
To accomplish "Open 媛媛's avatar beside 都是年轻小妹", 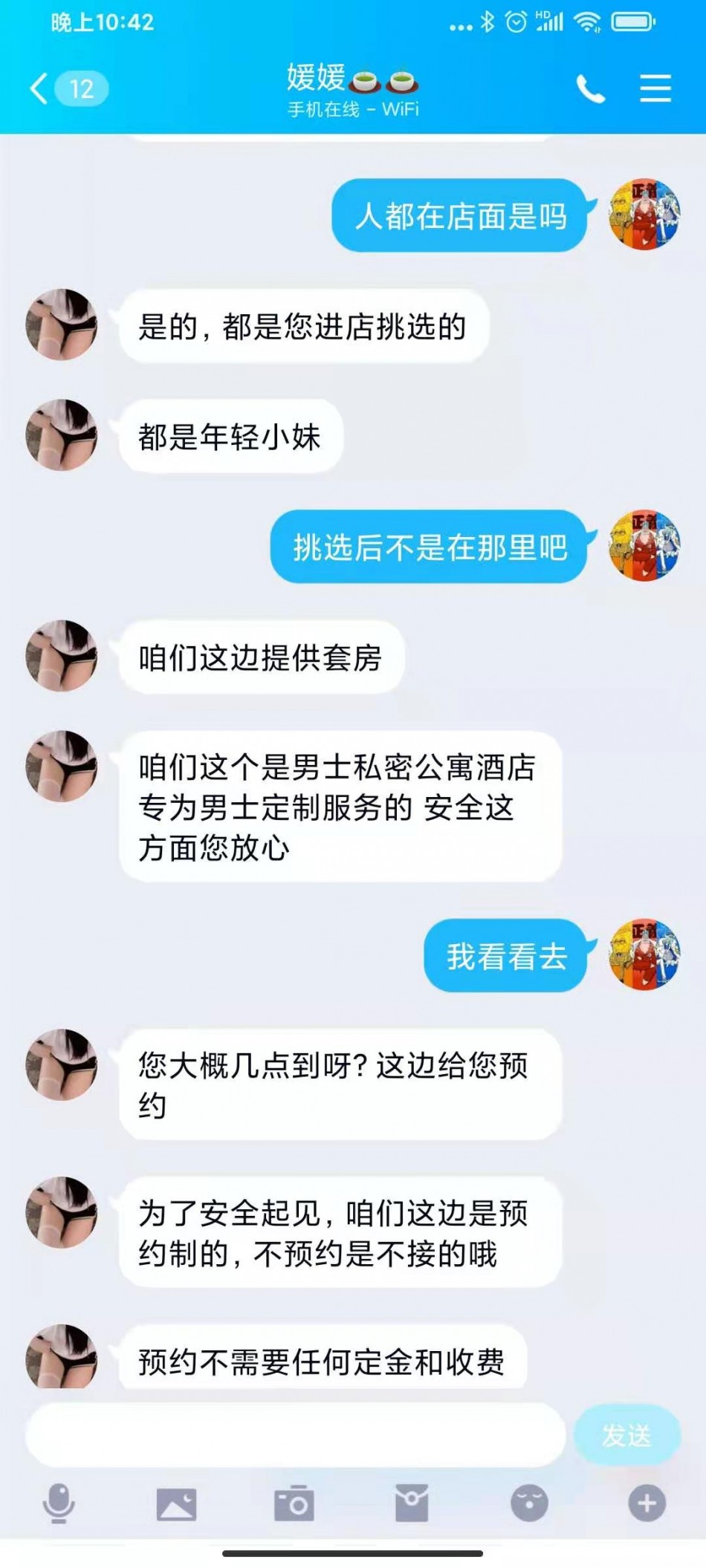I will coord(62,435).
